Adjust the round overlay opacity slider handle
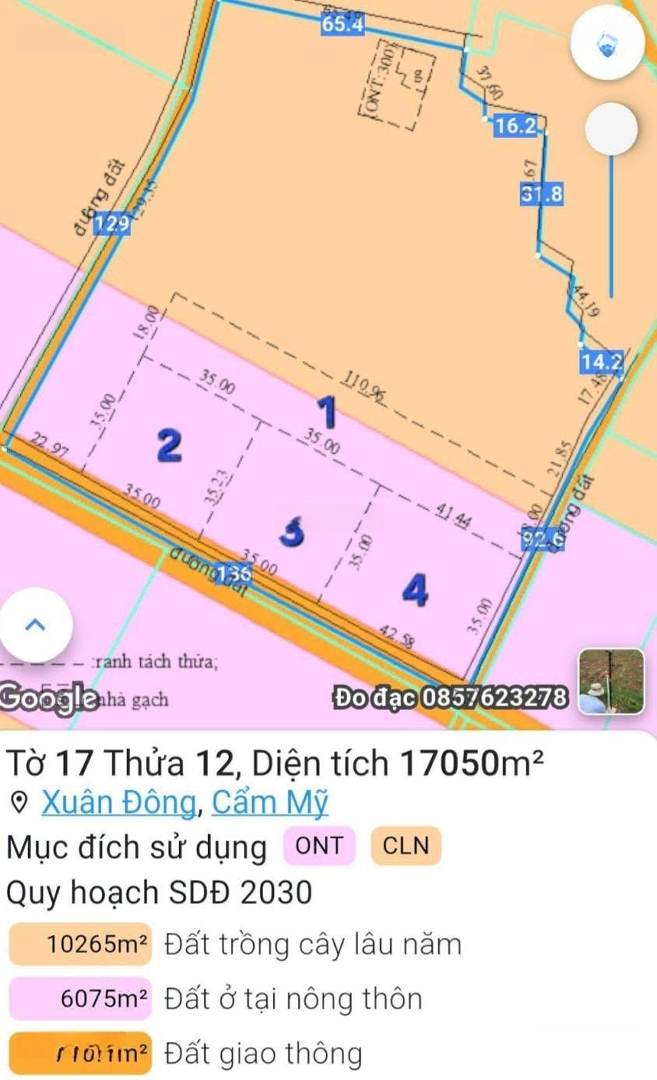Viewport: 657px width, 1080px height. [x=611, y=128]
